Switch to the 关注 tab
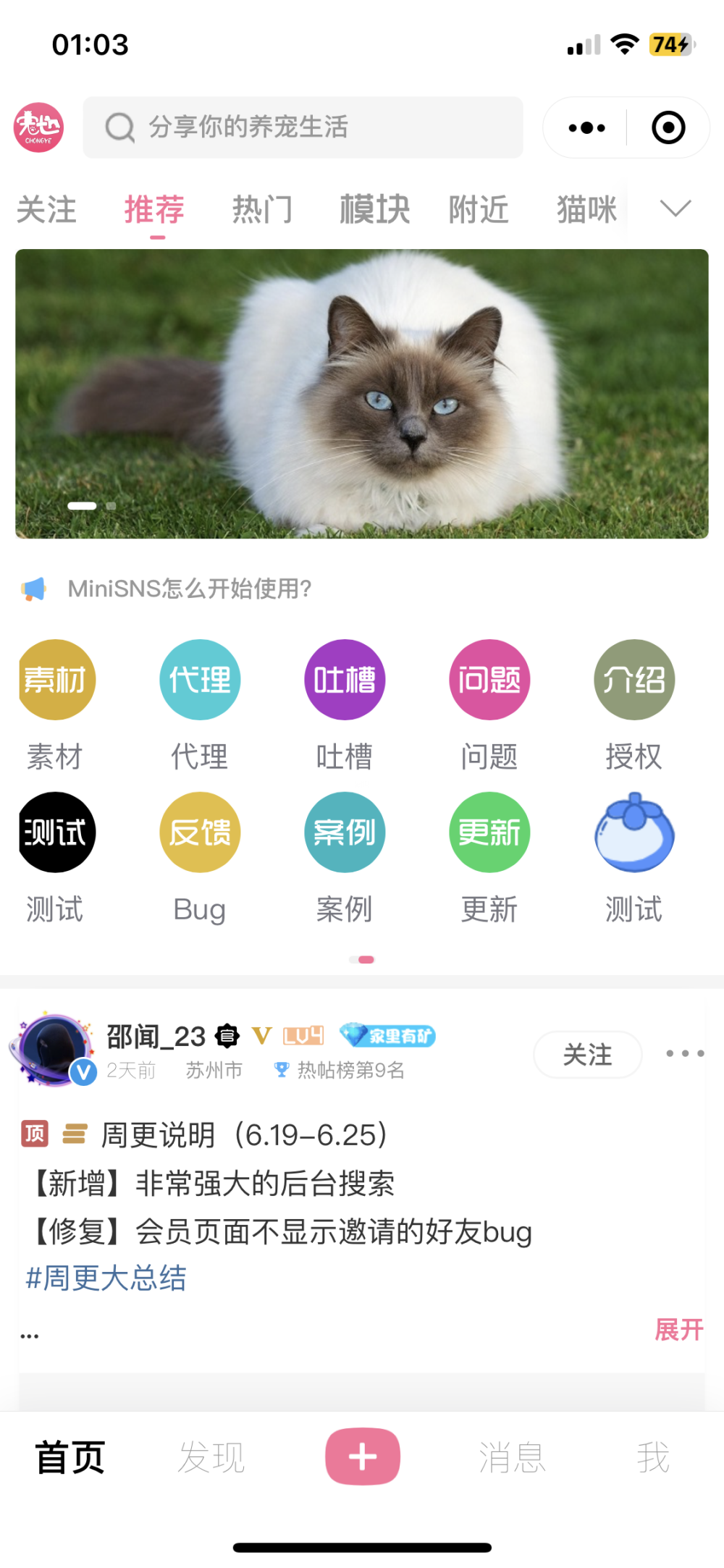The image size is (724, 1568). tap(46, 210)
